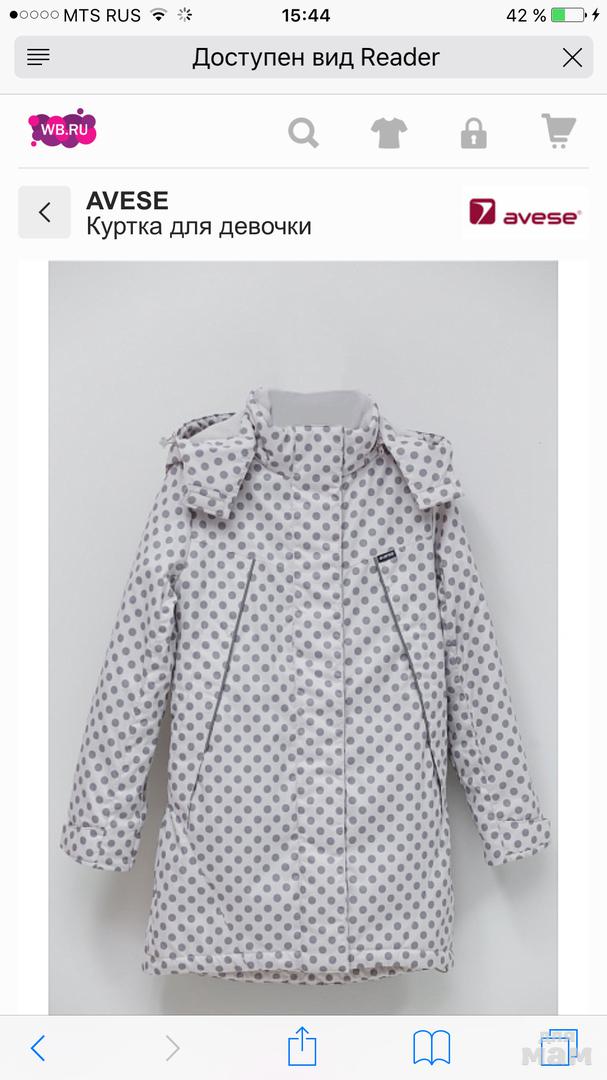Image resolution: width=607 pixels, height=1080 pixels.
Task: Go back from the AVESE jacket page
Action: coord(44,212)
